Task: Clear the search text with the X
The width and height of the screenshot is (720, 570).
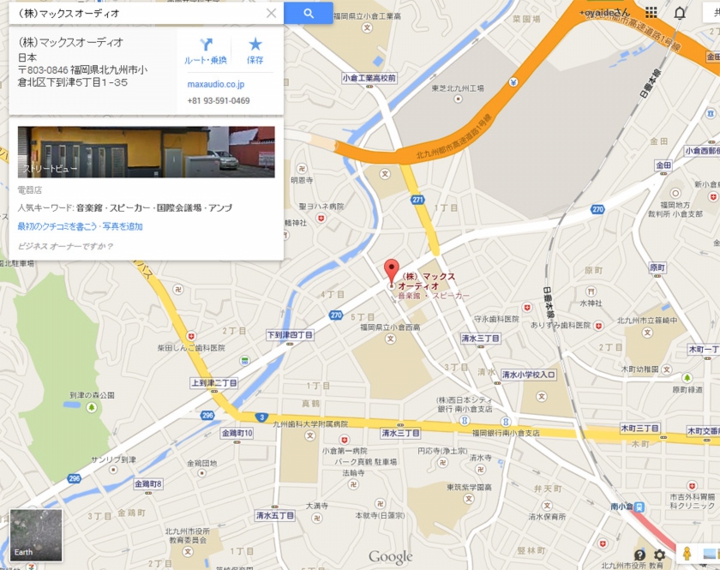Action: coord(271,13)
